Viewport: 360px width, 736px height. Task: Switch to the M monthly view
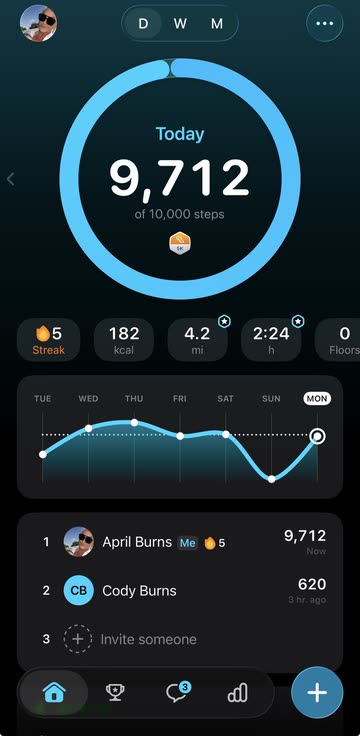pyautogui.click(x=217, y=23)
